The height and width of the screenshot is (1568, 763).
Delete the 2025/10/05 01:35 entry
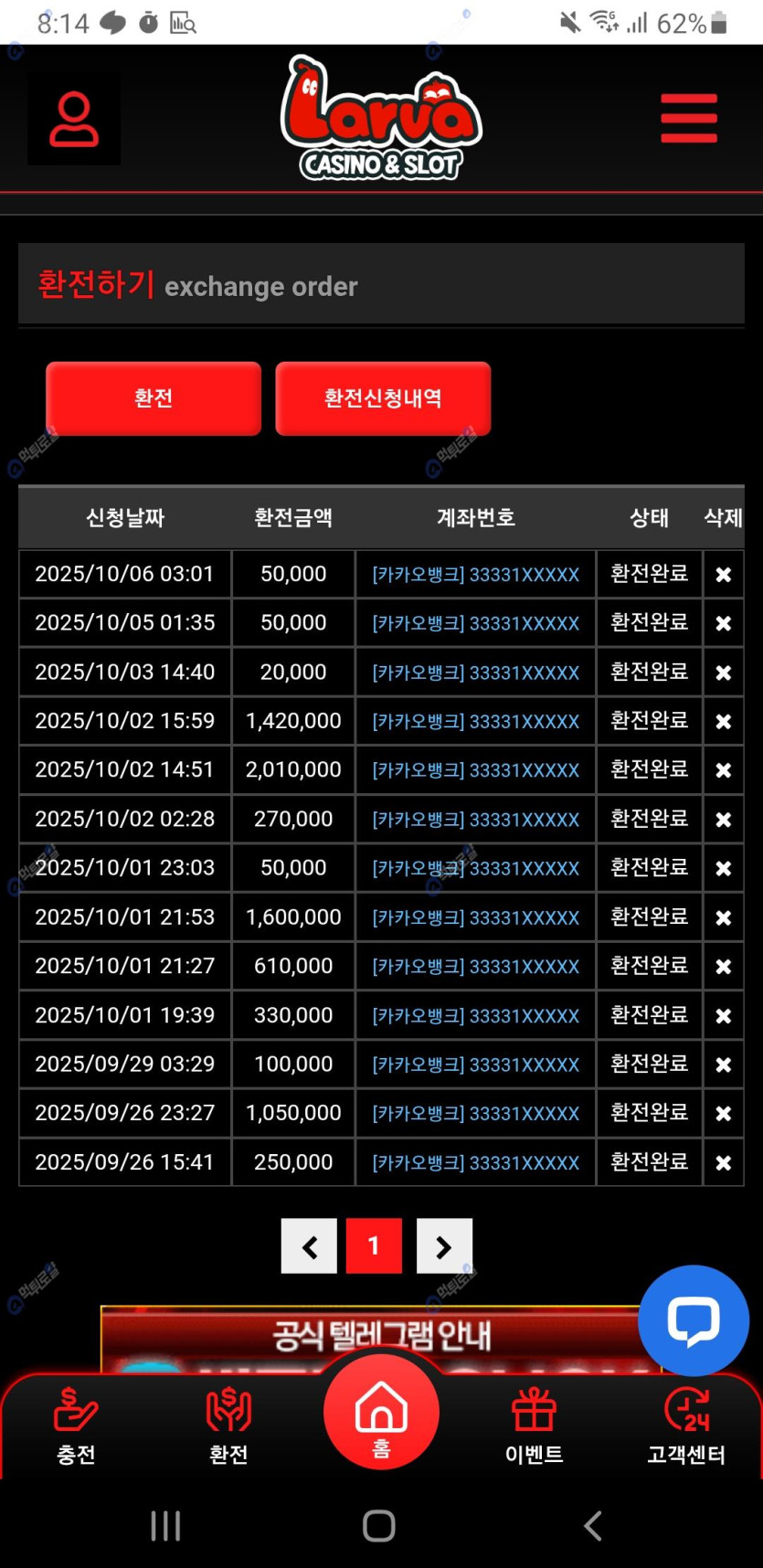coord(723,623)
